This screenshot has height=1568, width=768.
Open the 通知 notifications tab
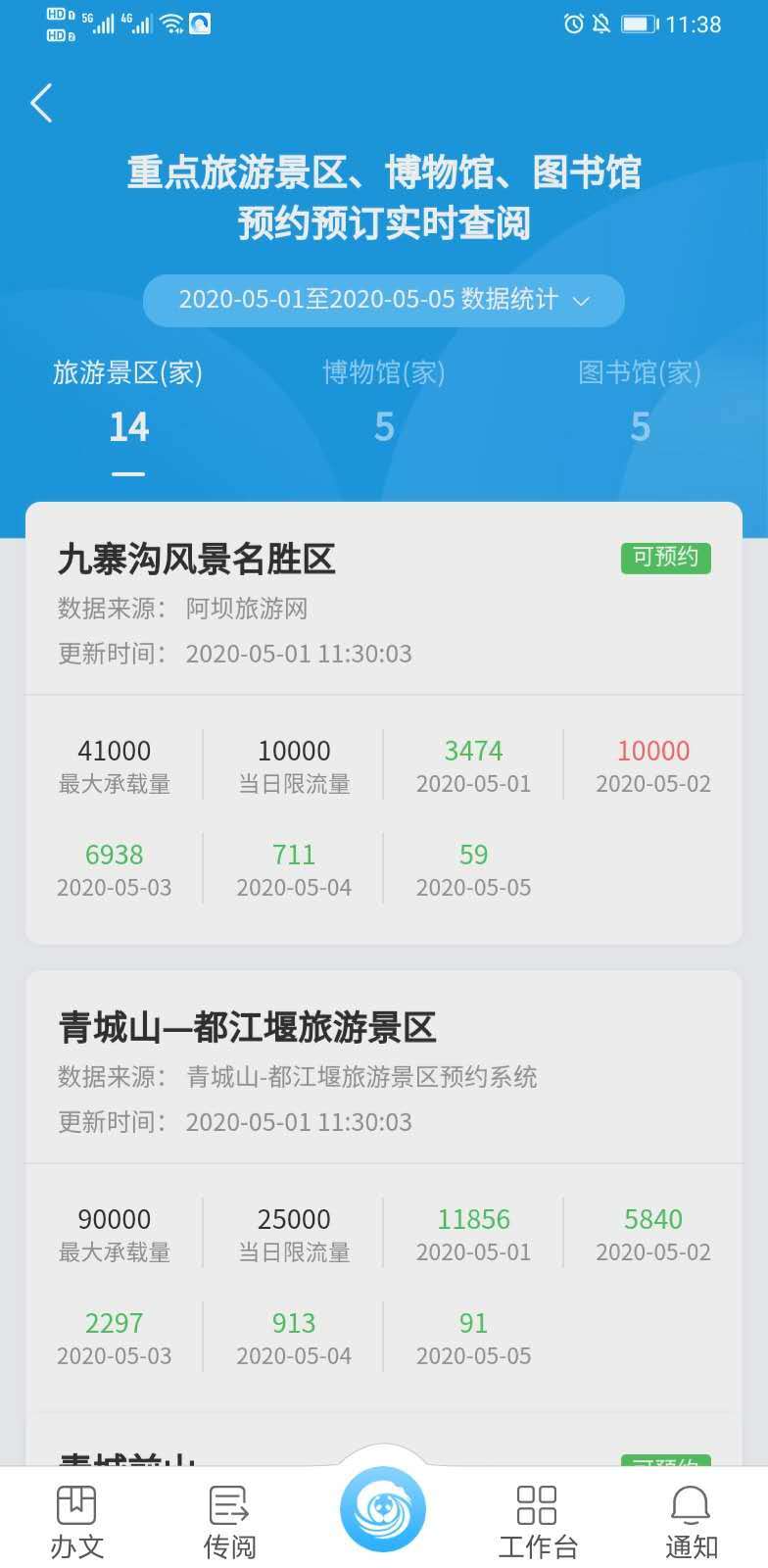click(x=691, y=1521)
